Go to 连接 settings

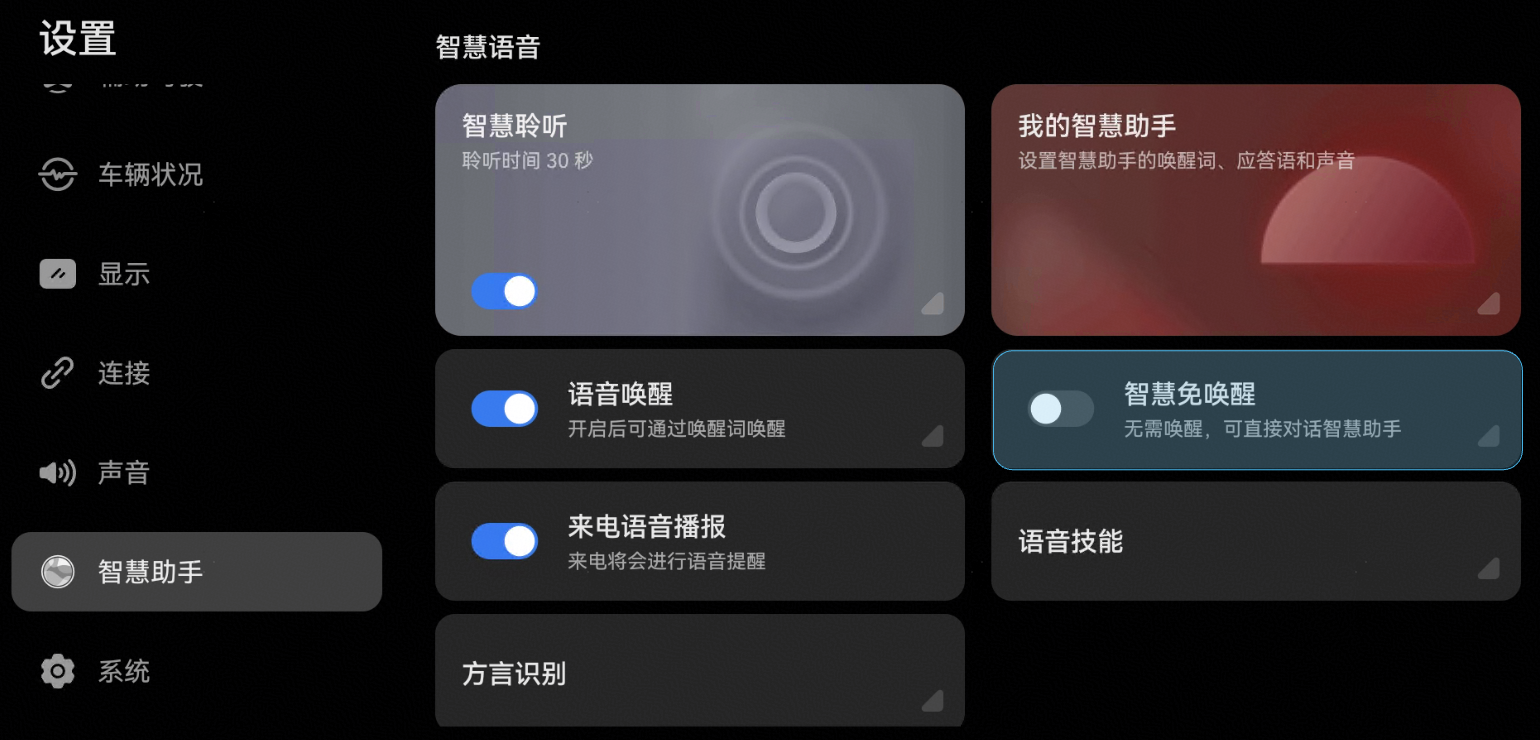123,373
